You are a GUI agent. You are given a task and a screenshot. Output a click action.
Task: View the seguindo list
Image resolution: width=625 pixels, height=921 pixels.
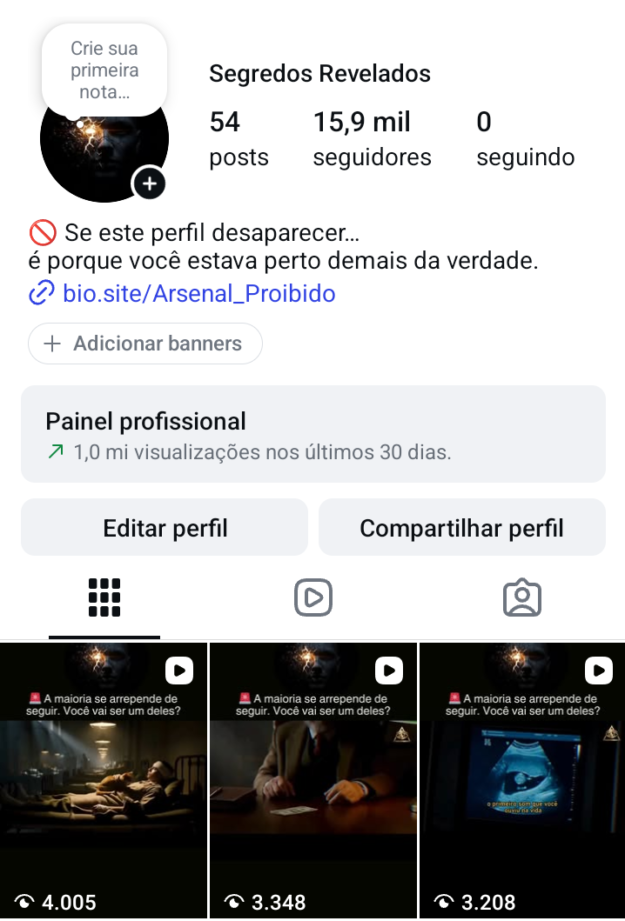525,139
